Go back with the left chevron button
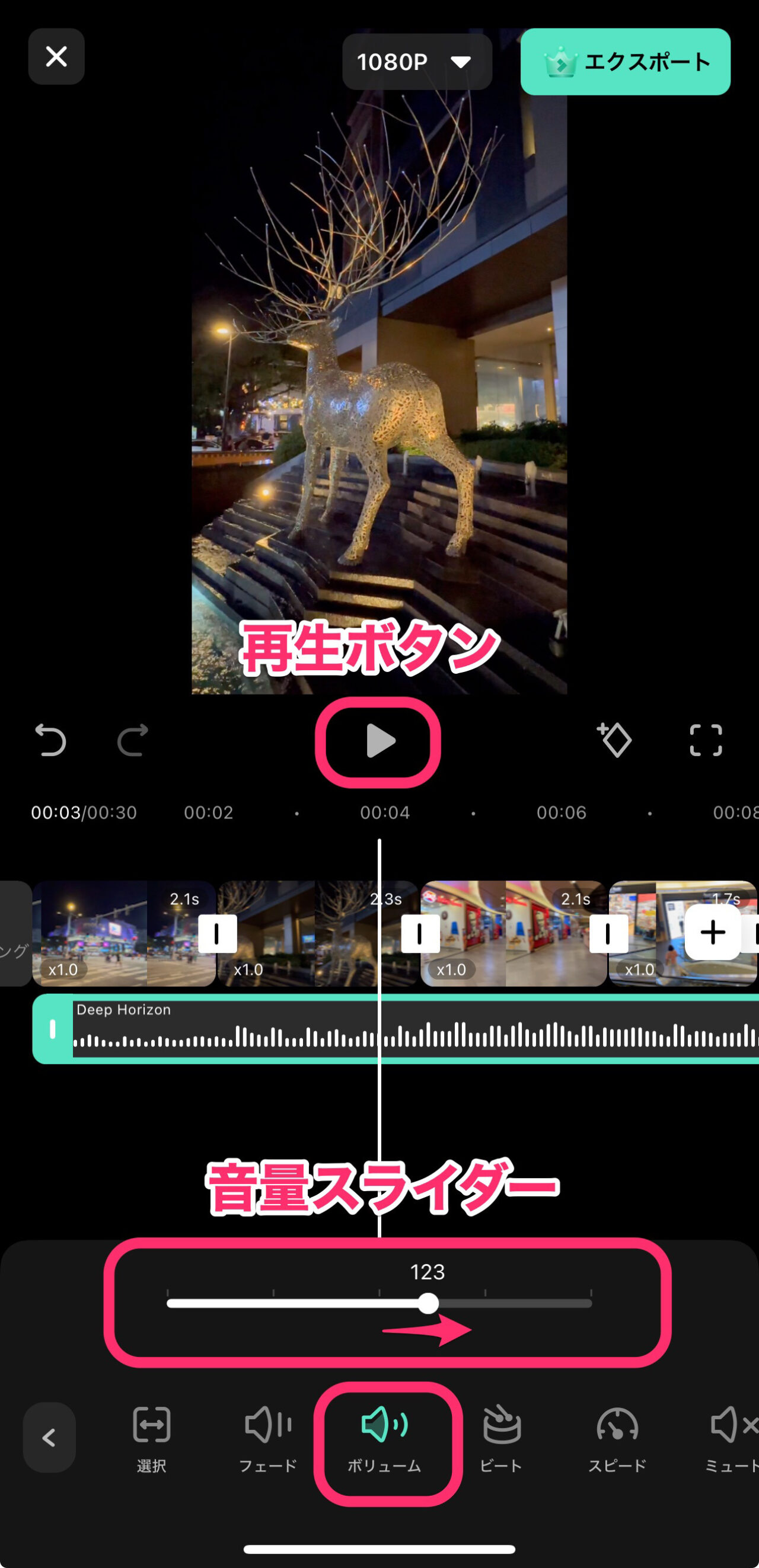 [x=49, y=1438]
